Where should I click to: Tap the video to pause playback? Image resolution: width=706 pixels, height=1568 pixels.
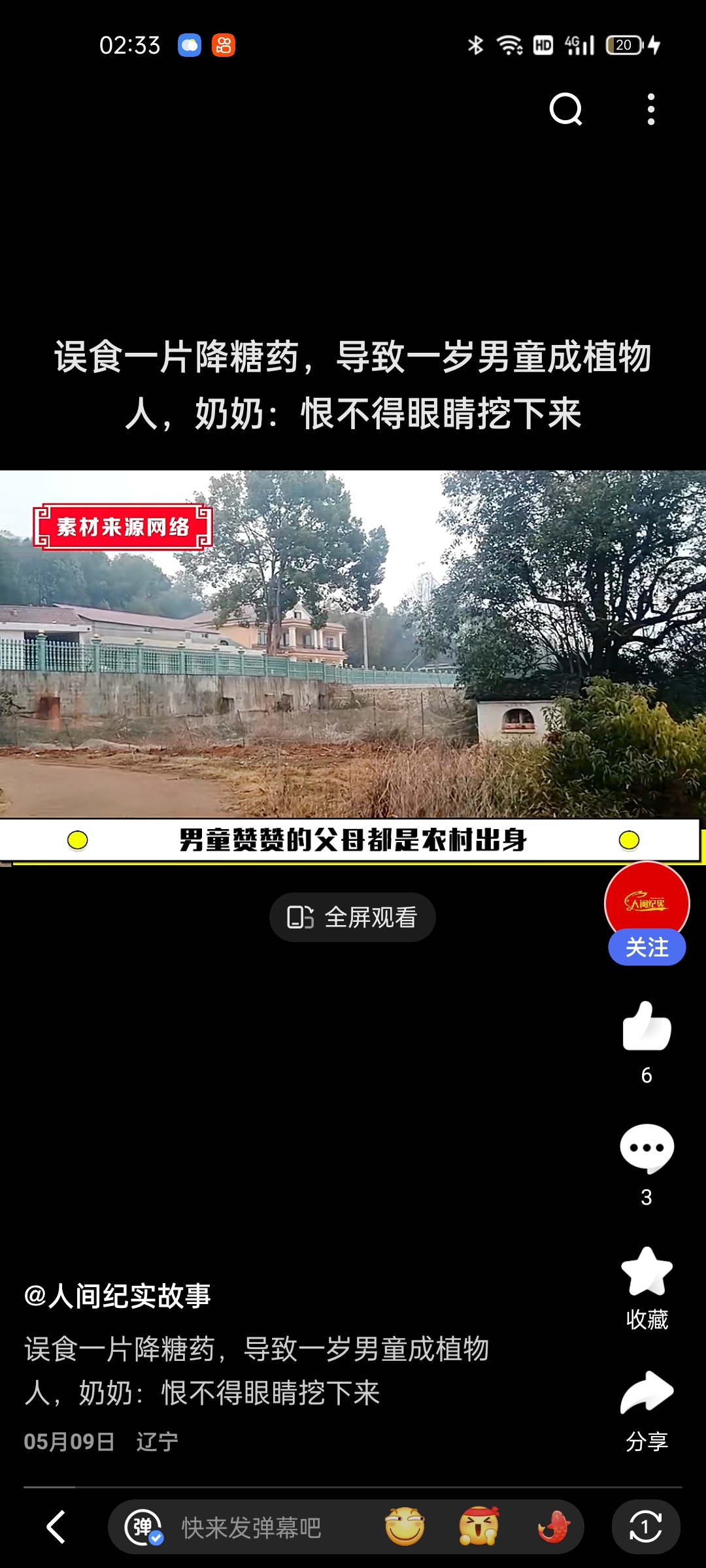click(x=353, y=653)
